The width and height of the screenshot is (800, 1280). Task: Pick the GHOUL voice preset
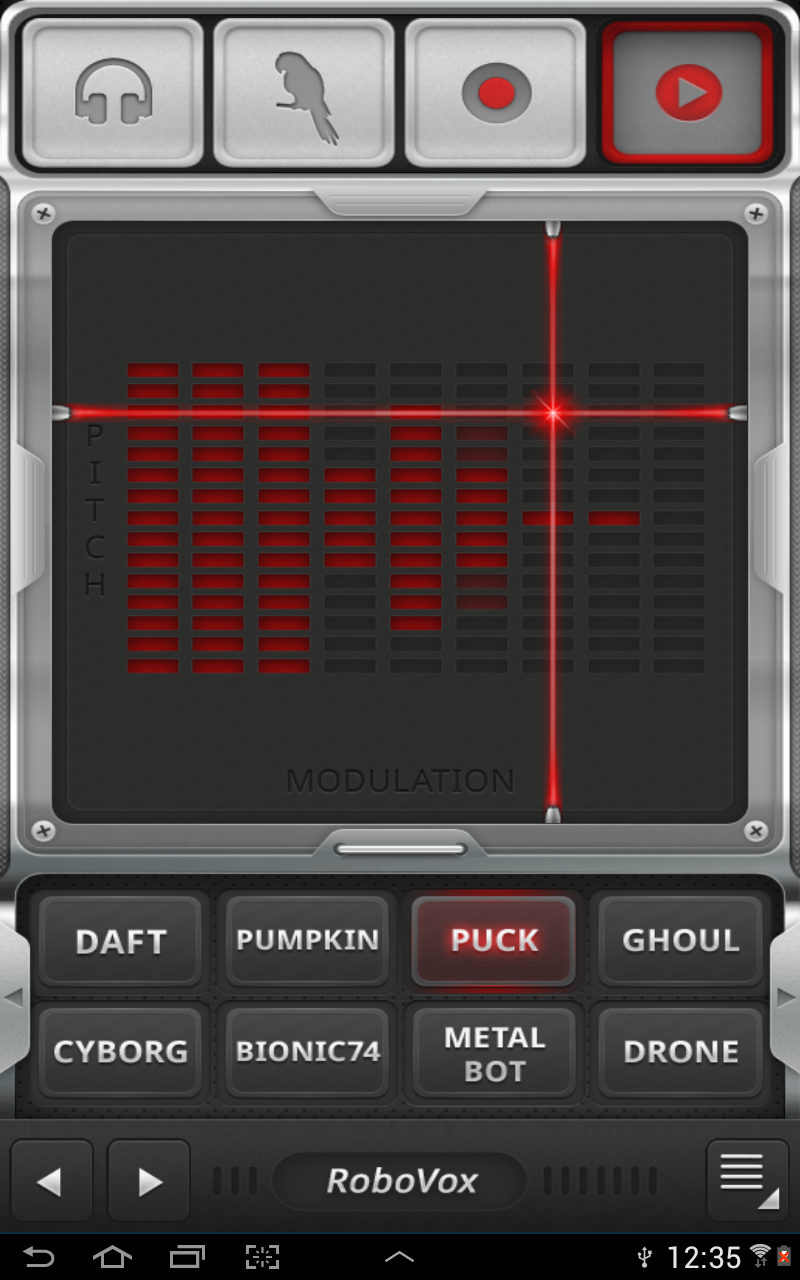(681, 941)
